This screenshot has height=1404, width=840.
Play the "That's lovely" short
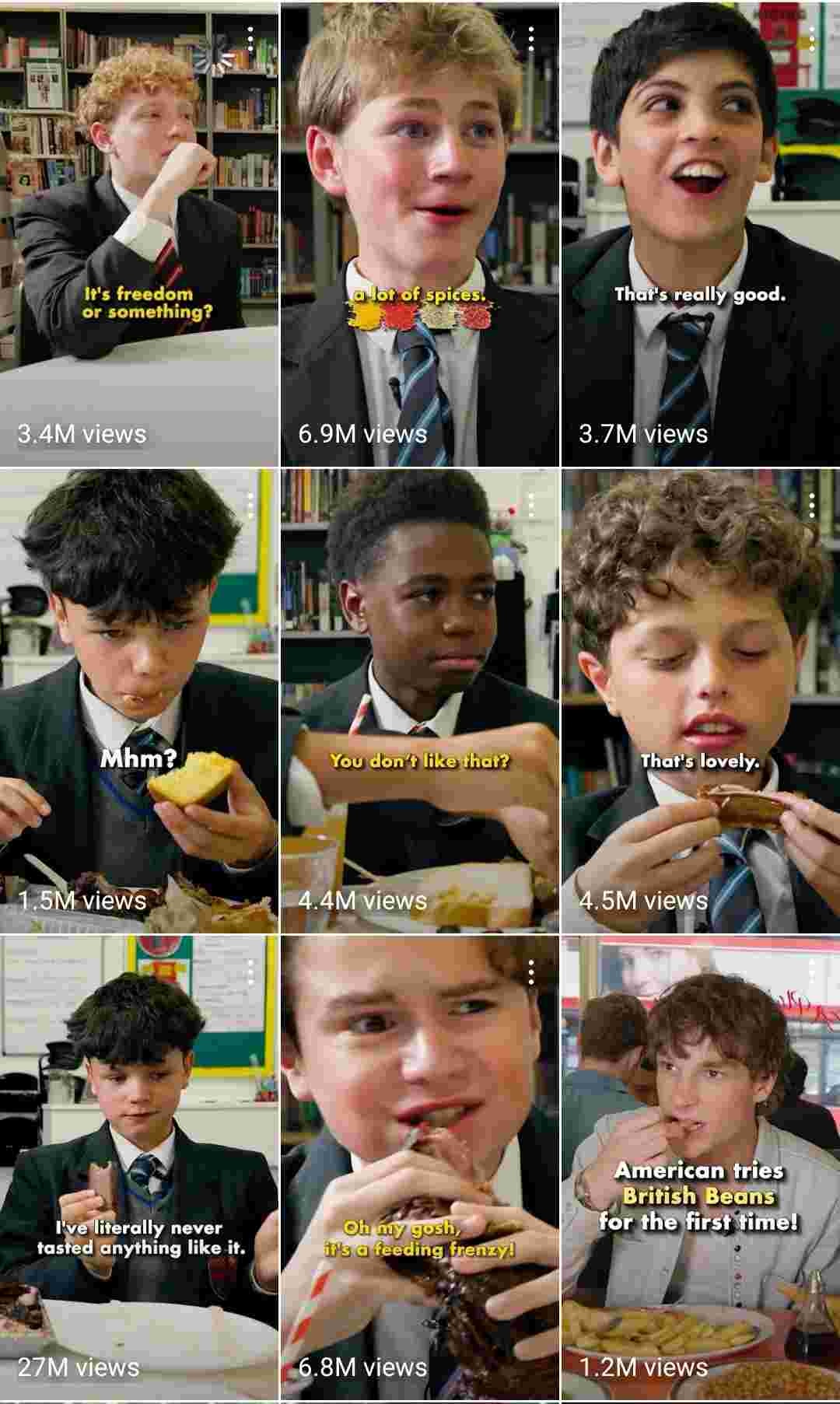tap(700, 700)
